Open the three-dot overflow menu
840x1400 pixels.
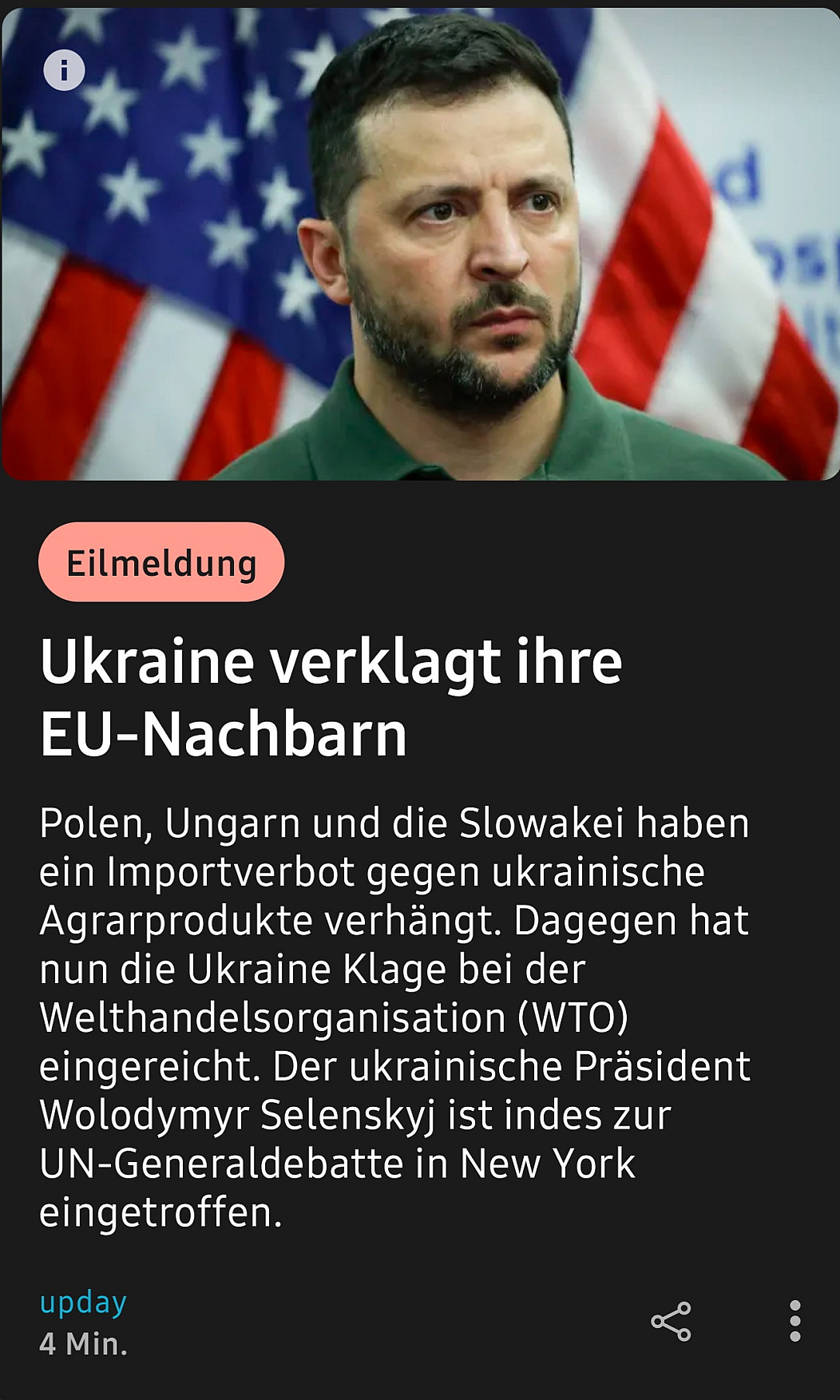click(794, 1321)
